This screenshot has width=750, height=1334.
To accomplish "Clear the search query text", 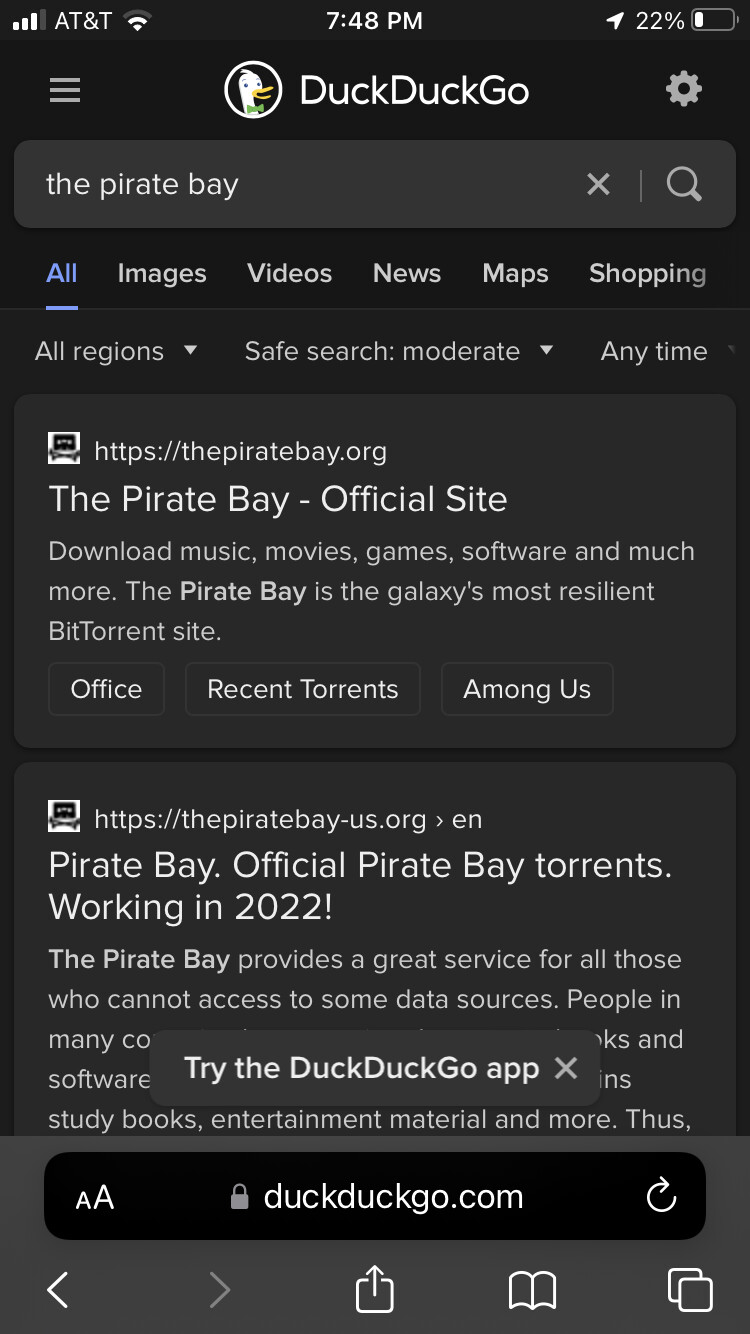I will click(598, 184).
